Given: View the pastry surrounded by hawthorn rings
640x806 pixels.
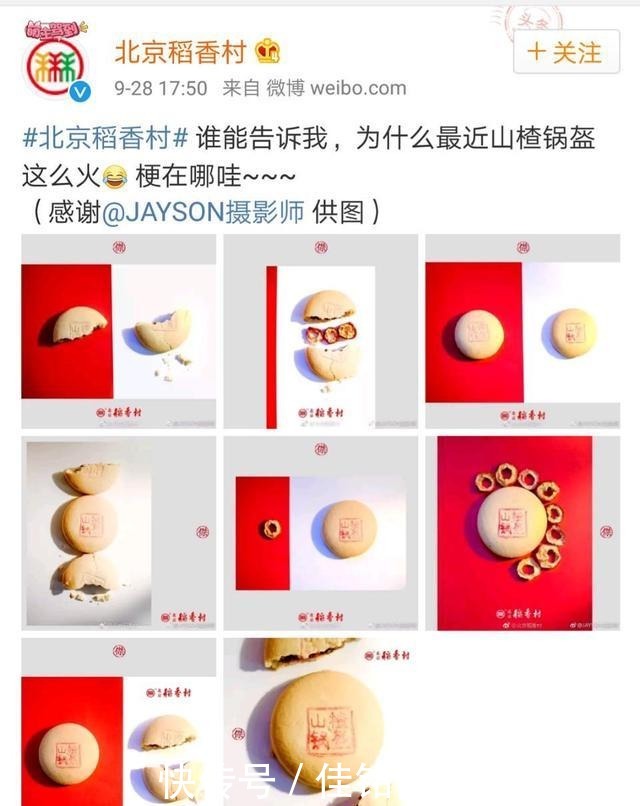Looking at the screenshot, I should [521, 533].
